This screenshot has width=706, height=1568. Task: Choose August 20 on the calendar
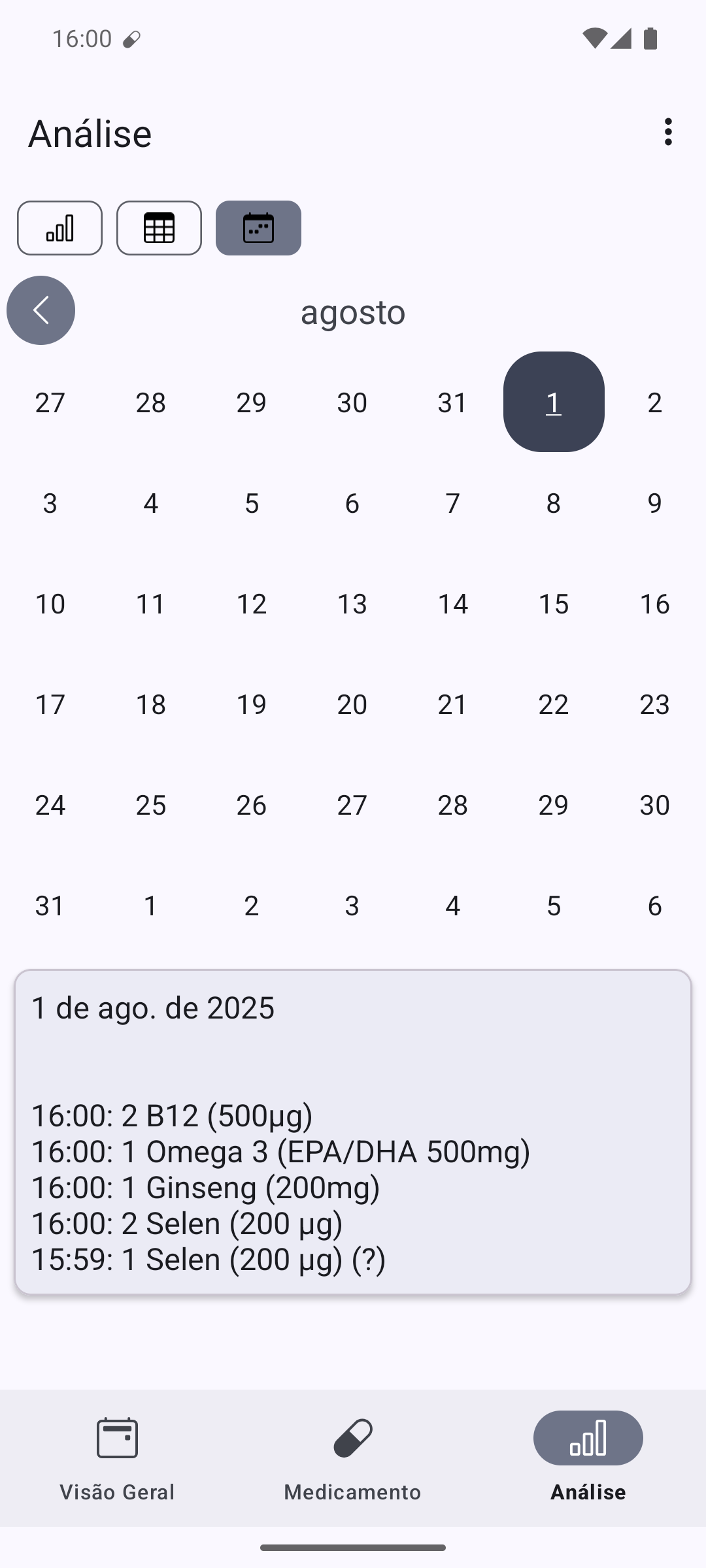pyautogui.click(x=352, y=704)
